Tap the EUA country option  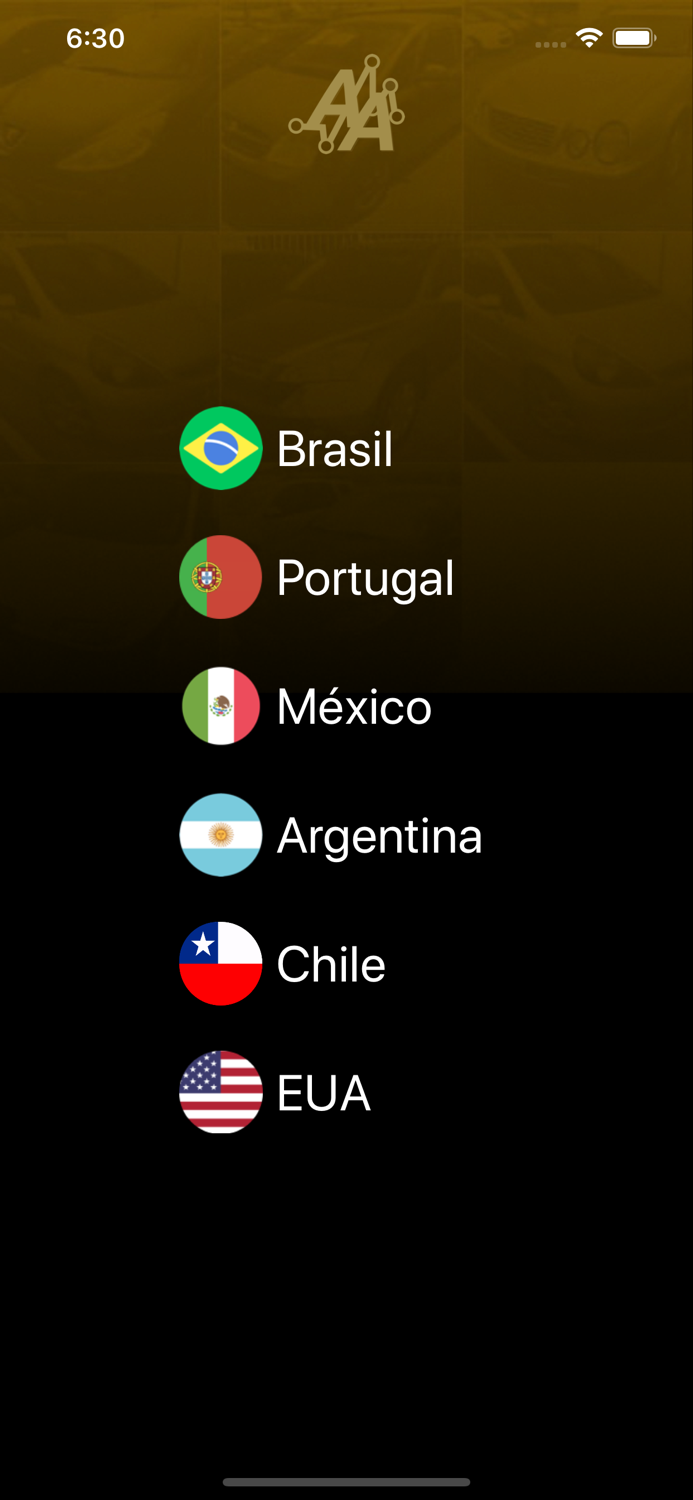pos(276,1092)
